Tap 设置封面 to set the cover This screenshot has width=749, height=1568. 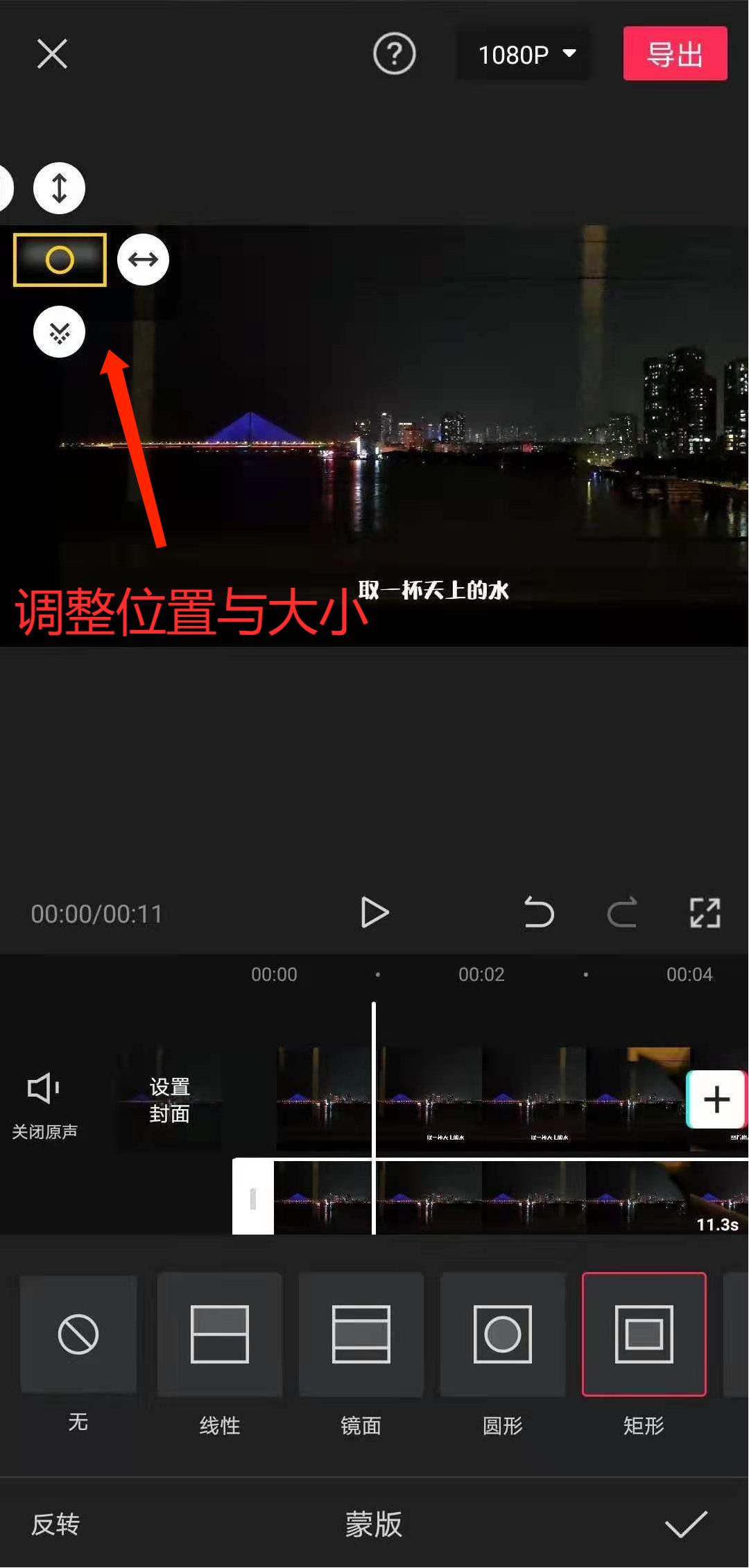pos(169,1101)
